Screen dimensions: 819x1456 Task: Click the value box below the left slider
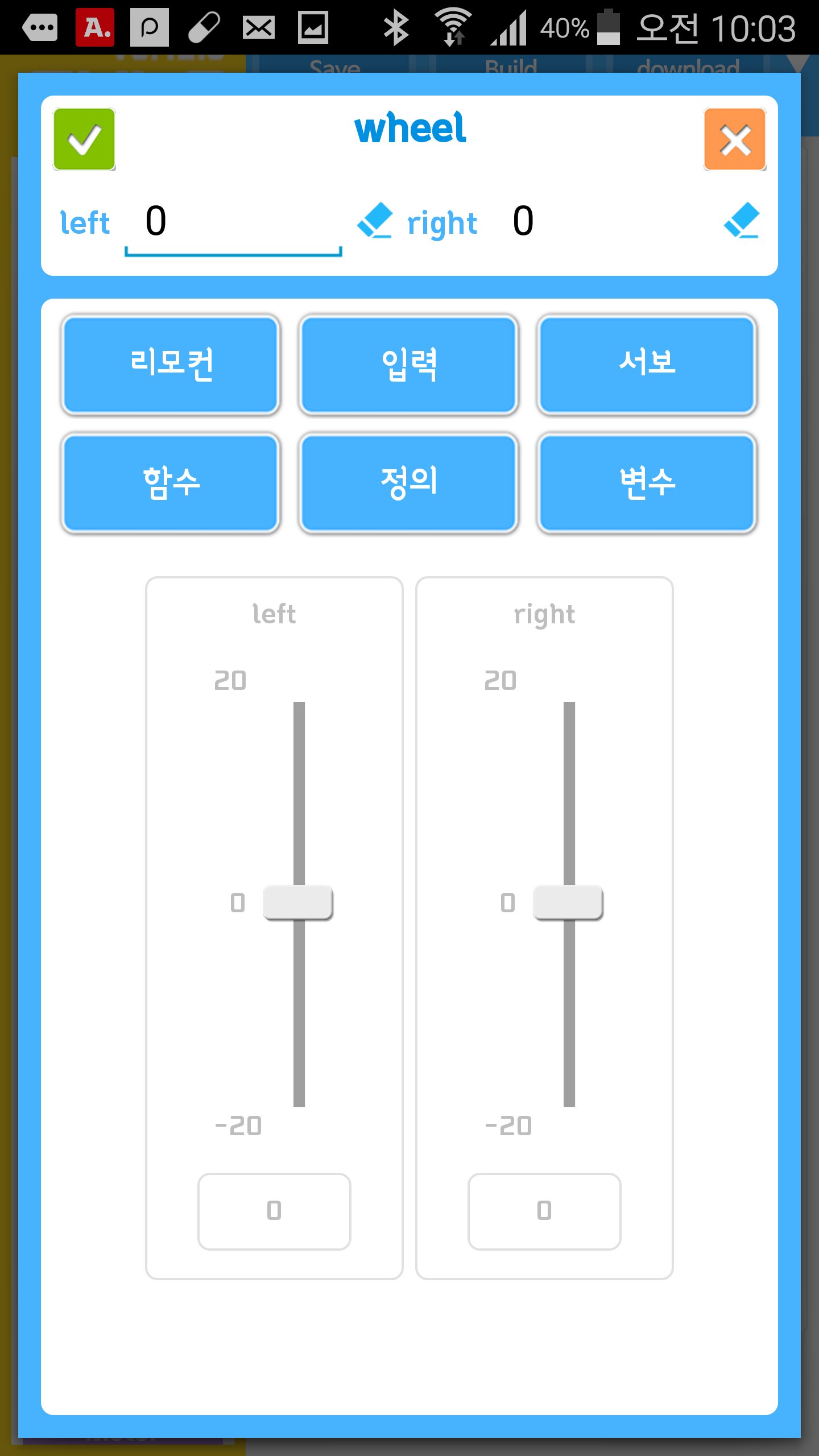(274, 1212)
